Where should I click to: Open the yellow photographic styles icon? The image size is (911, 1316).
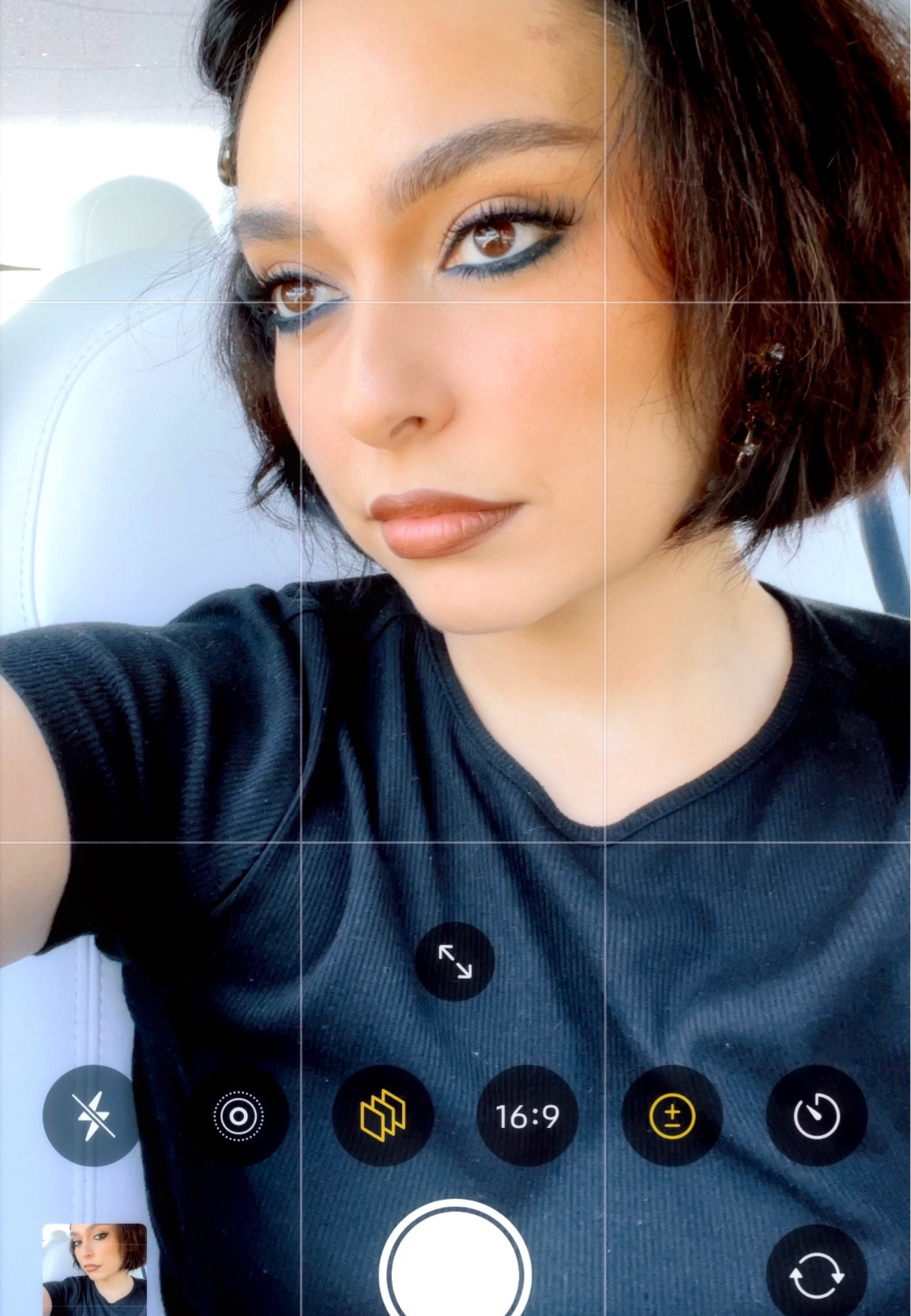383,1115
